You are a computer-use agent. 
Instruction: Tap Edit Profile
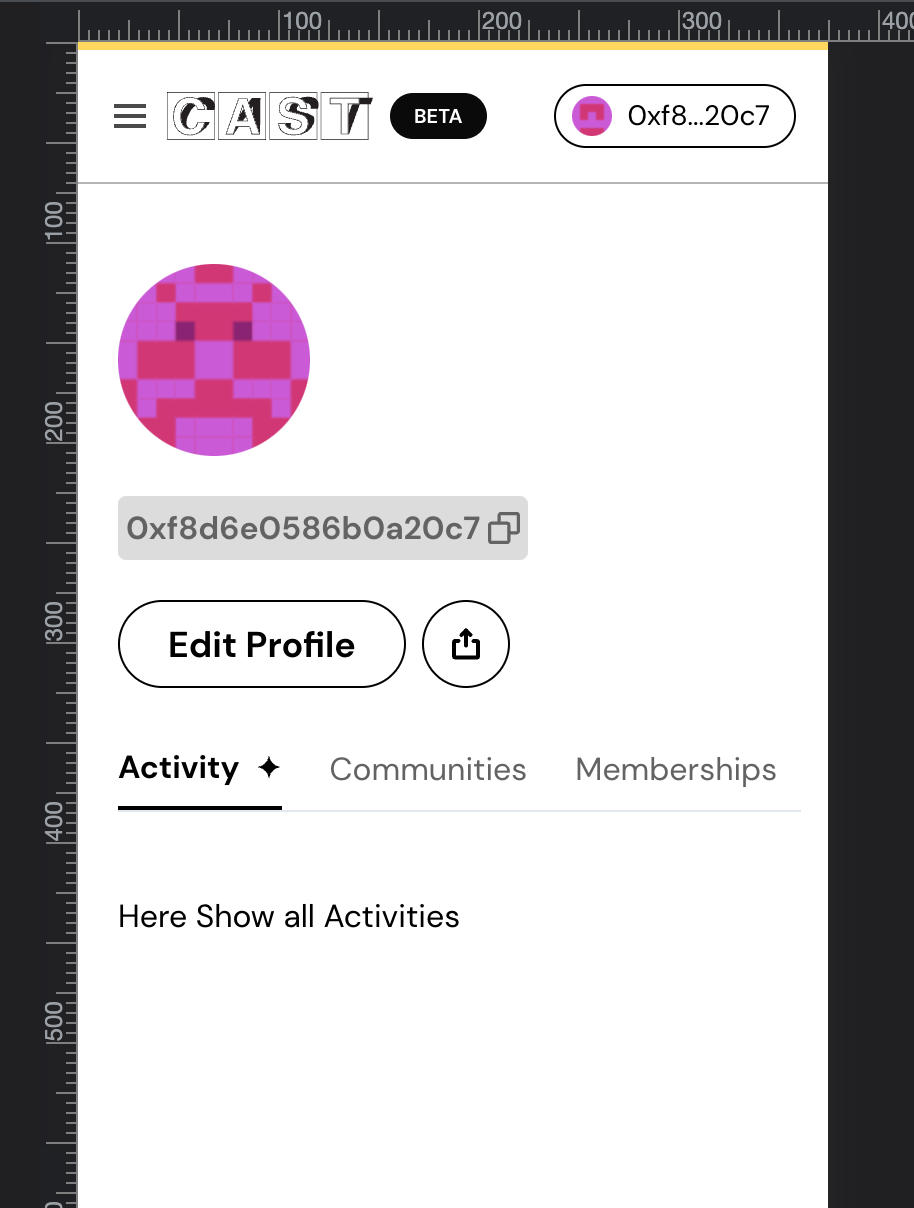[261, 644]
